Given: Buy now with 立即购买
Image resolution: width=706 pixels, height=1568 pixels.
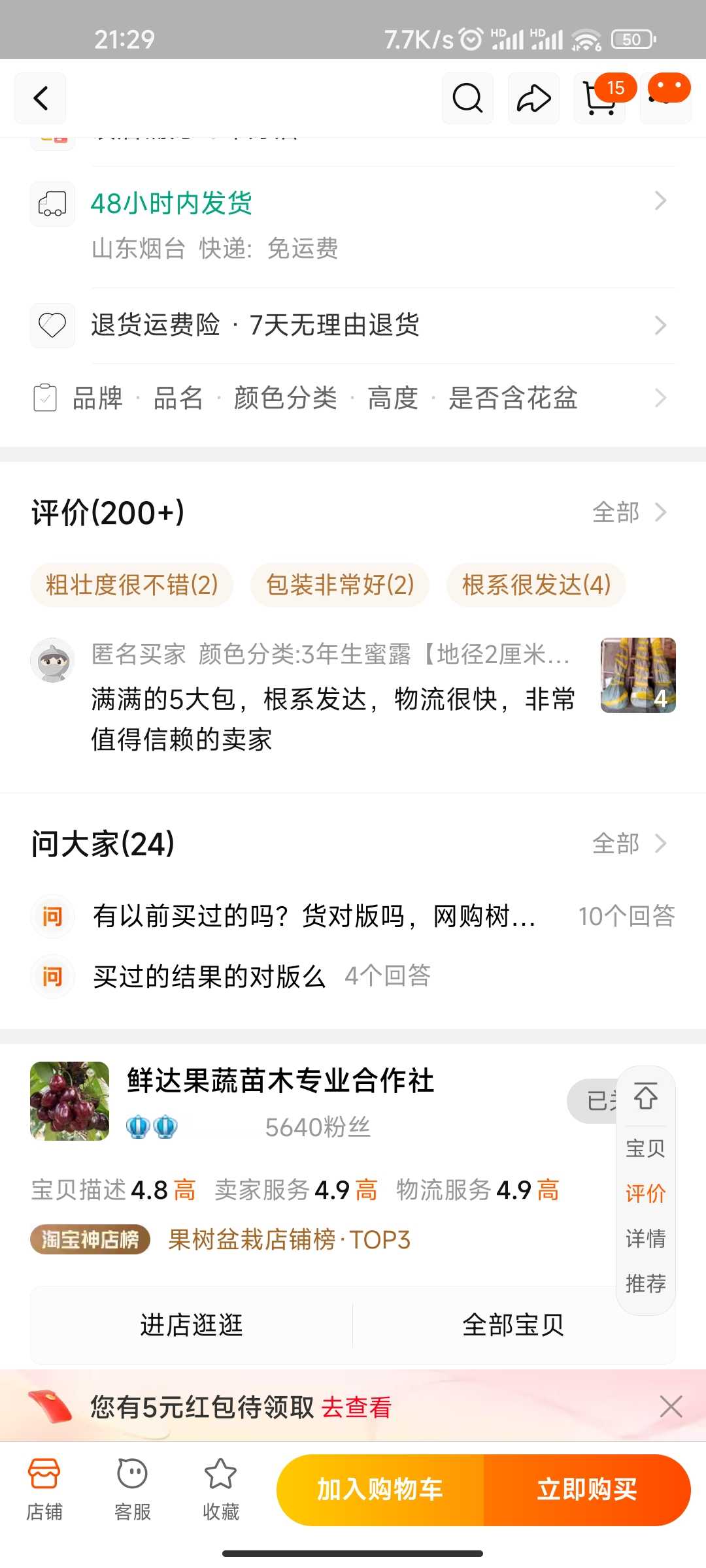Looking at the screenshot, I should 587,1490.
